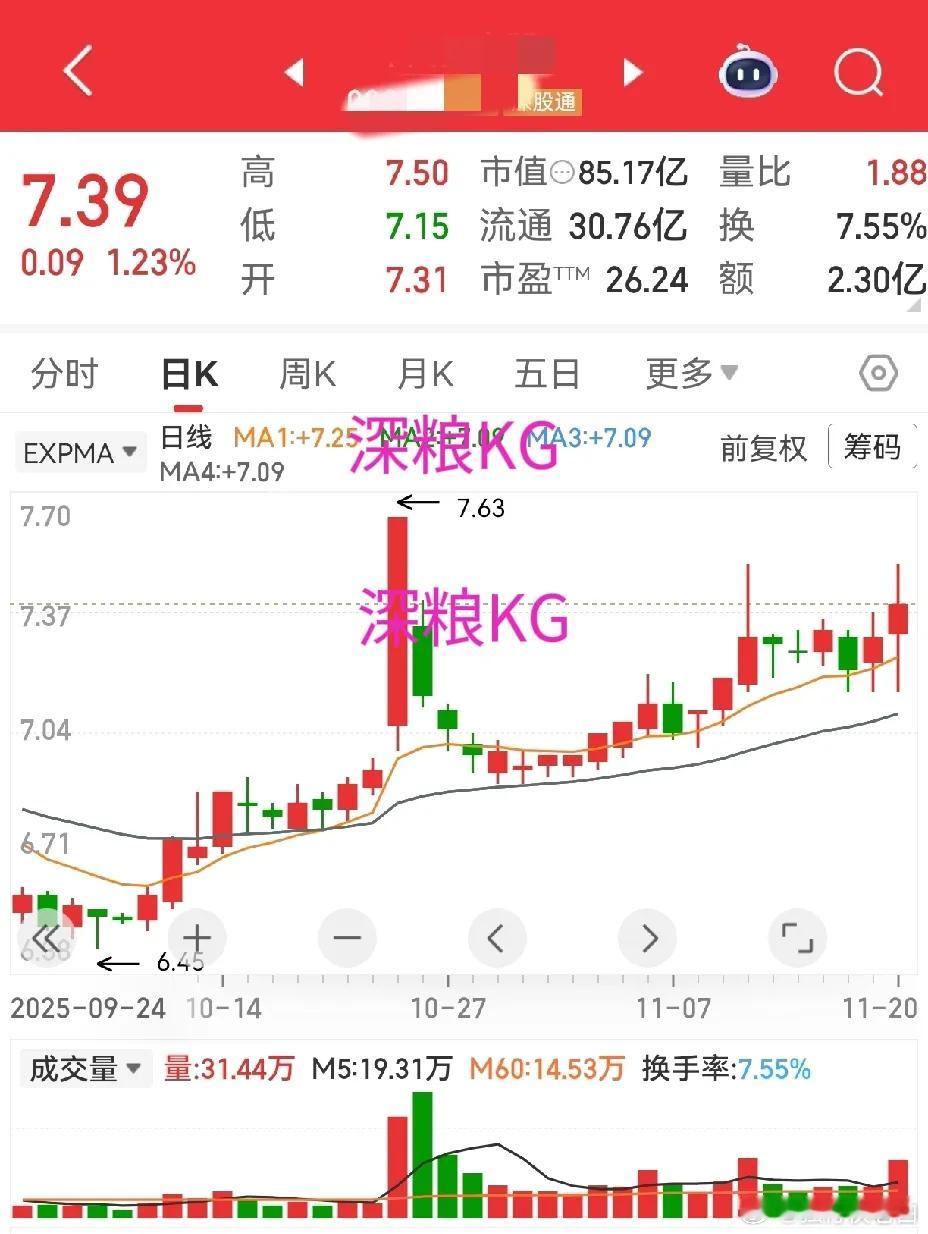Open the 筹码 chip distribution panel
The height and width of the screenshot is (1234, 928).
click(873, 450)
